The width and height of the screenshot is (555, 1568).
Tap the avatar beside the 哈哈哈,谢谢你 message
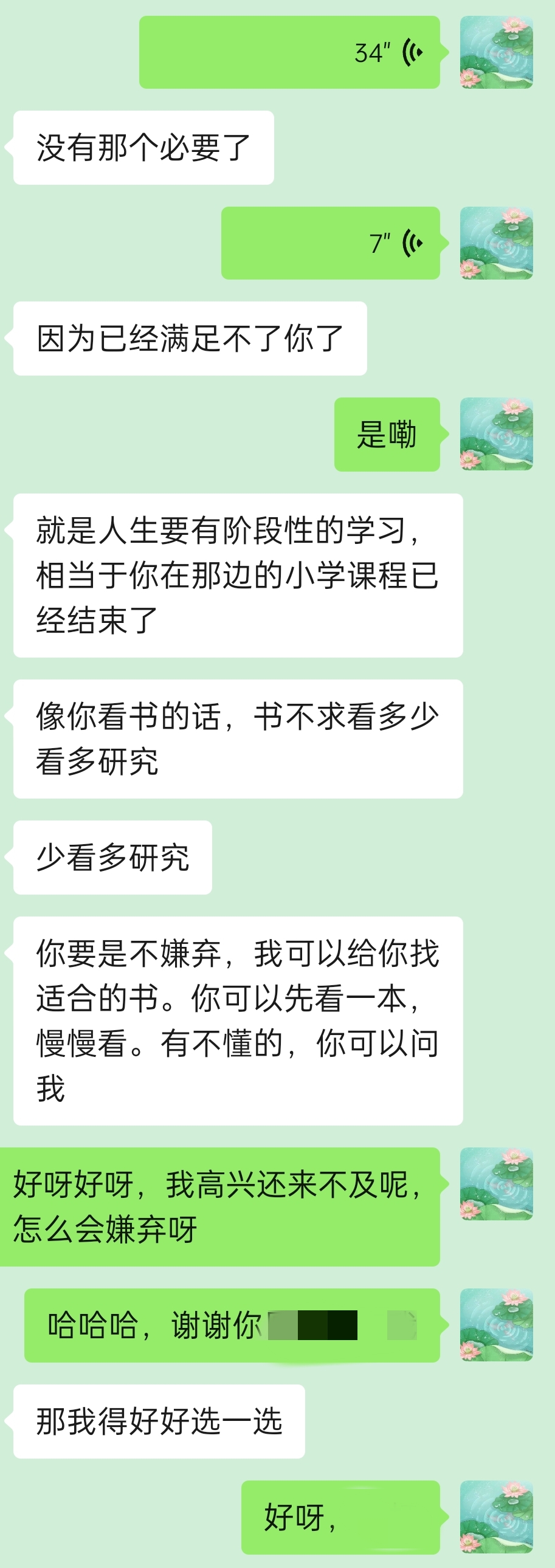click(x=496, y=1325)
